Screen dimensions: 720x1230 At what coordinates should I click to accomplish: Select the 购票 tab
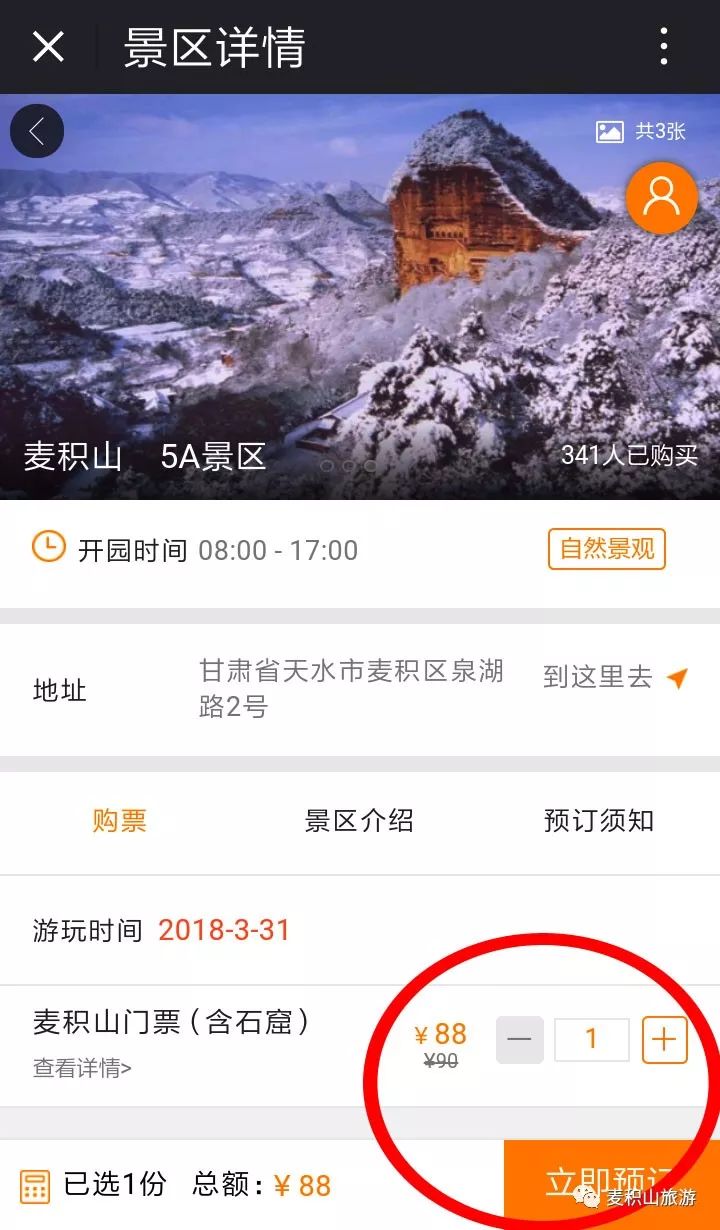120,821
